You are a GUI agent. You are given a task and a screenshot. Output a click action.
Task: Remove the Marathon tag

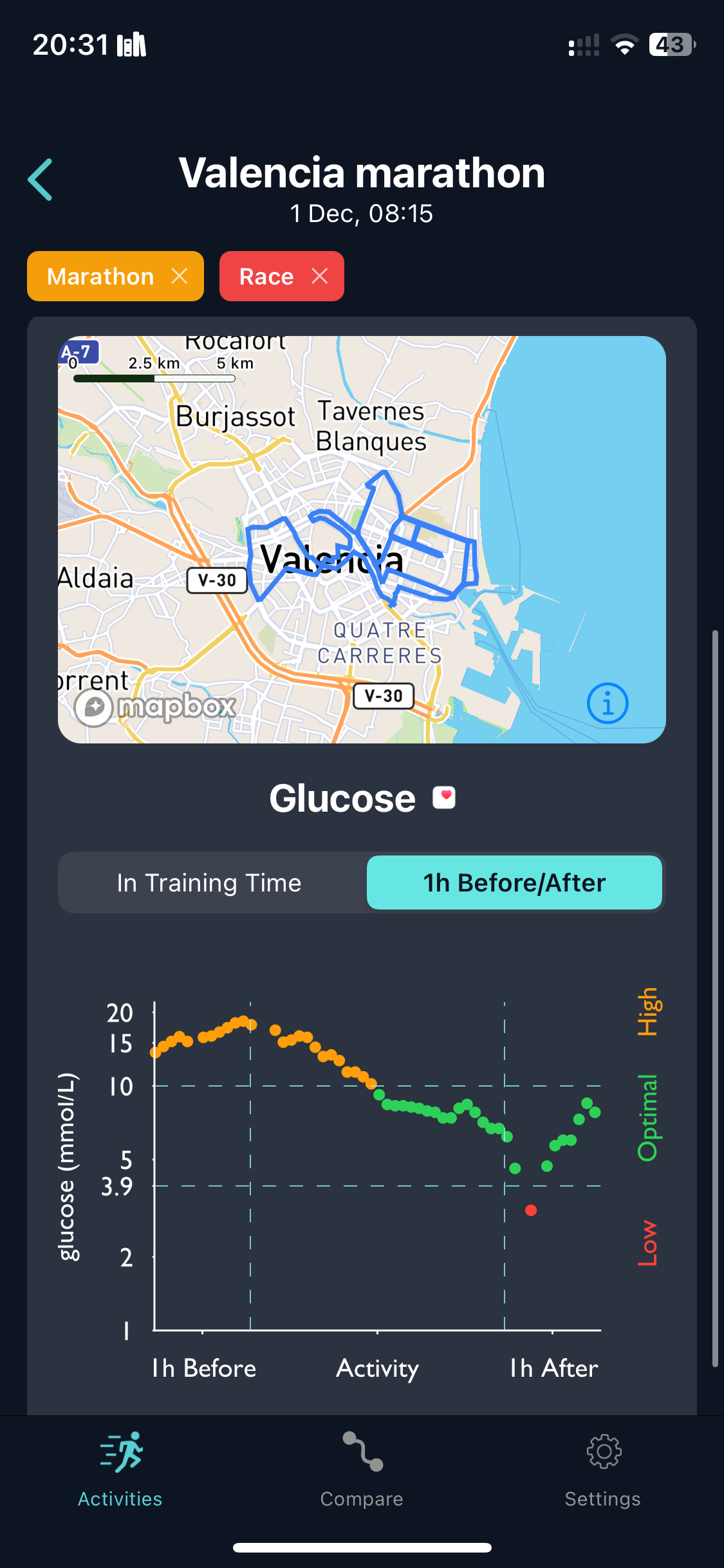pyautogui.click(x=178, y=276)
